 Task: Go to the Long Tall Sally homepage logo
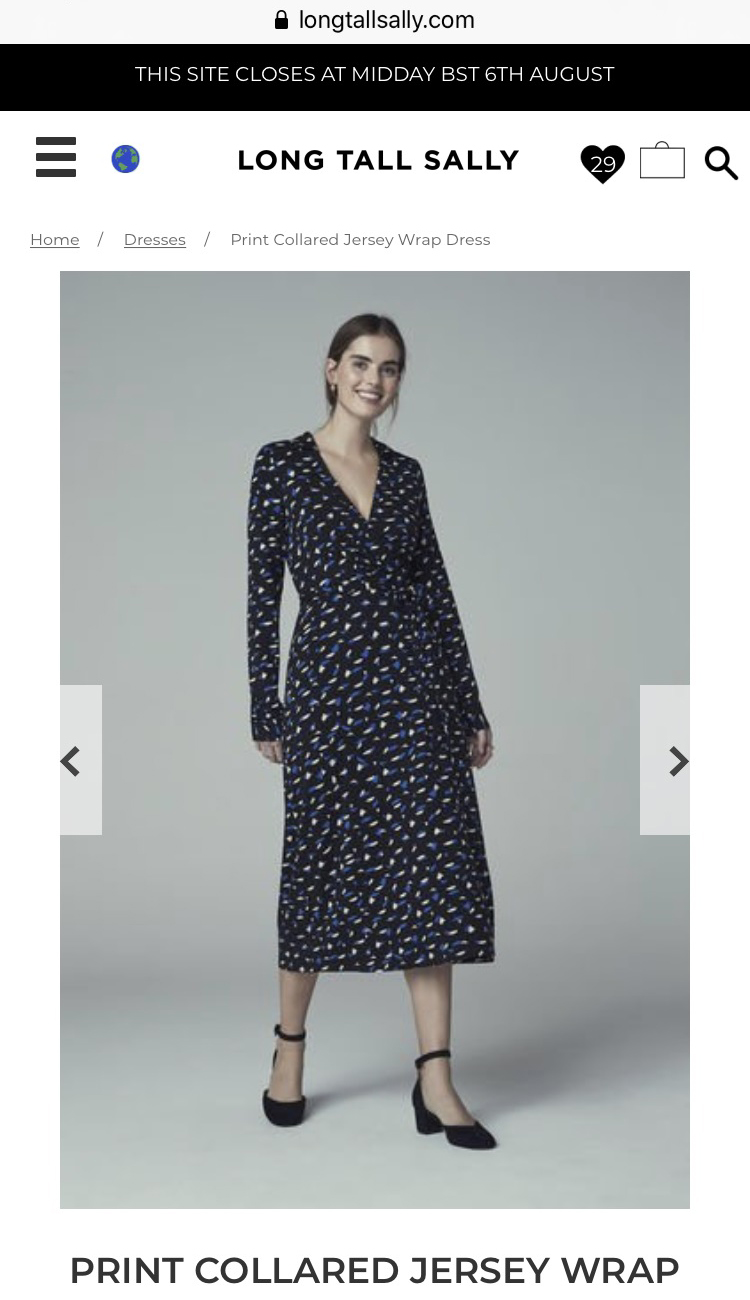(378, 160)
